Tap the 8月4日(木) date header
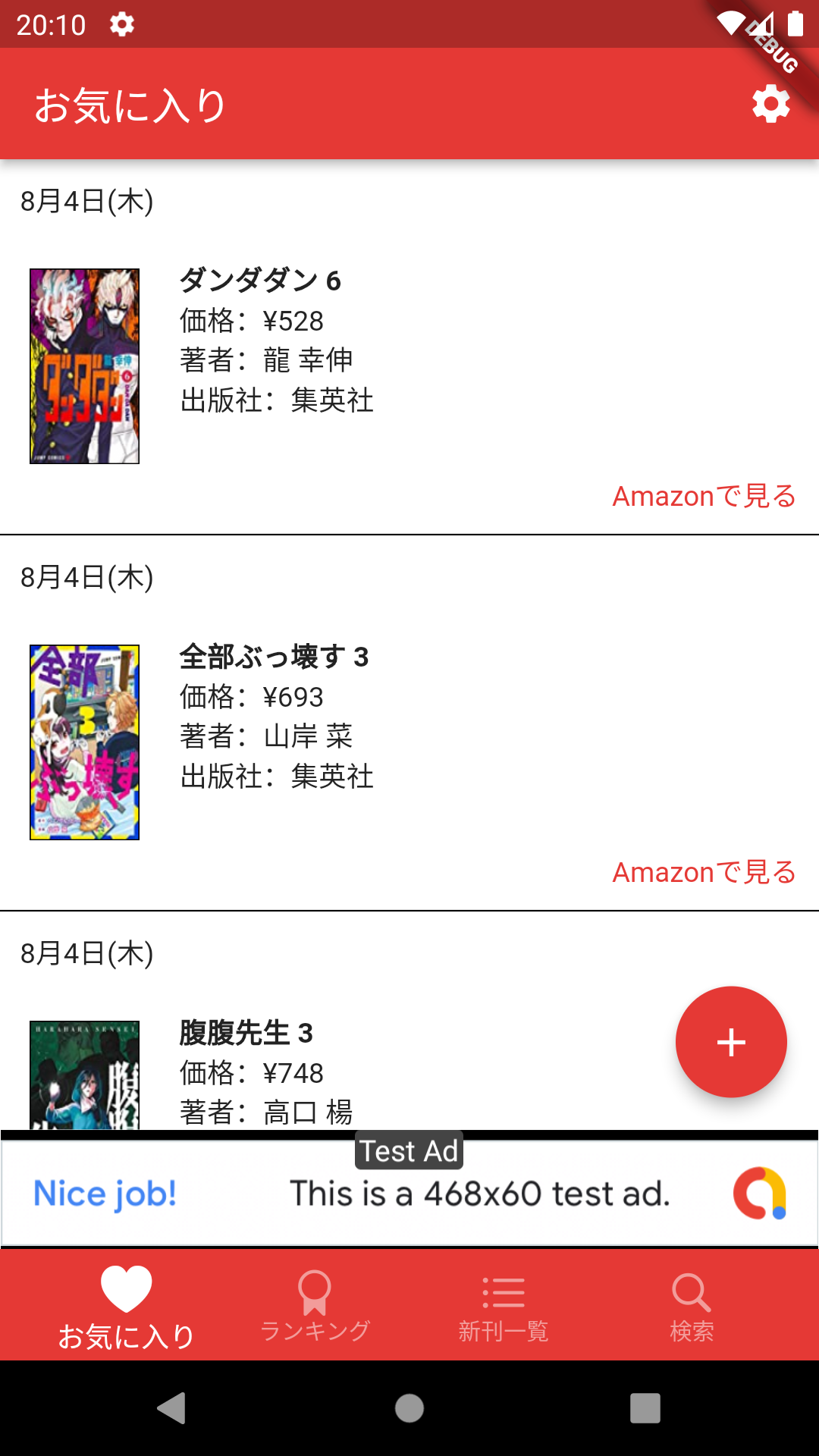Screen dimensions: 819x1456 [86, 202]
